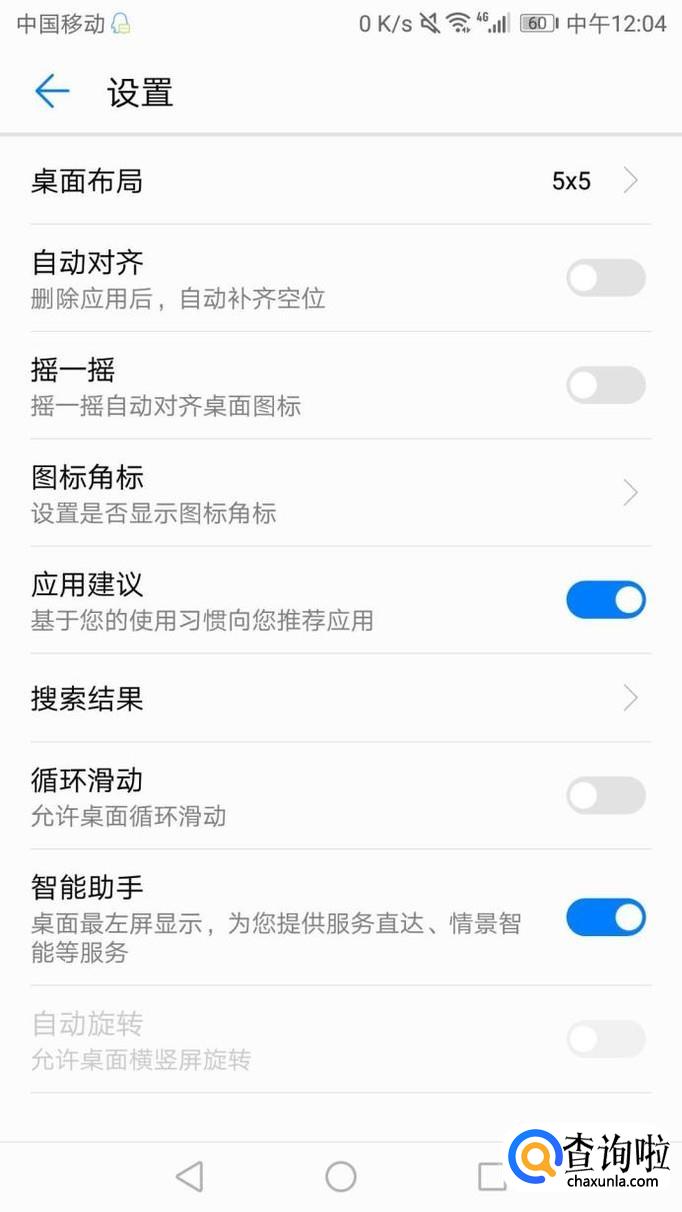This screenshot has width=682, height=1212.
Task: Open 搜索结果 settings
Action: pos(340,698)
